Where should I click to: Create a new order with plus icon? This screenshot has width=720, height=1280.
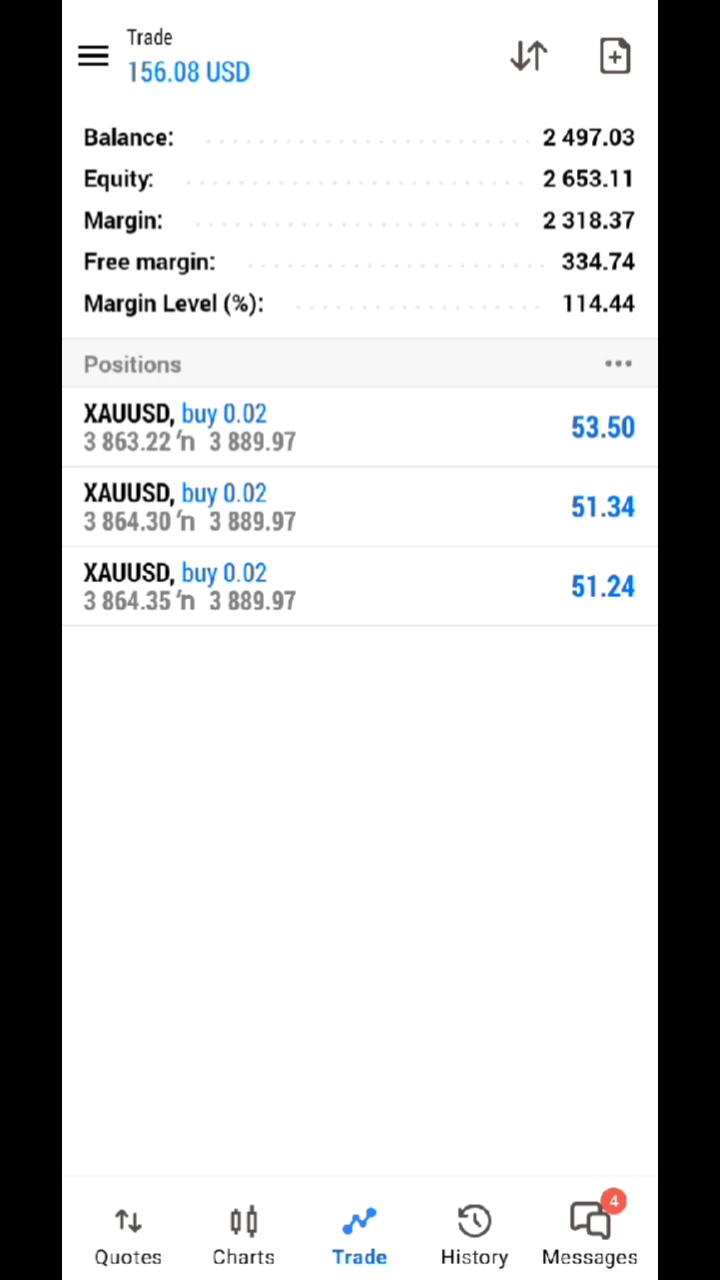click(x=614, y=56)
